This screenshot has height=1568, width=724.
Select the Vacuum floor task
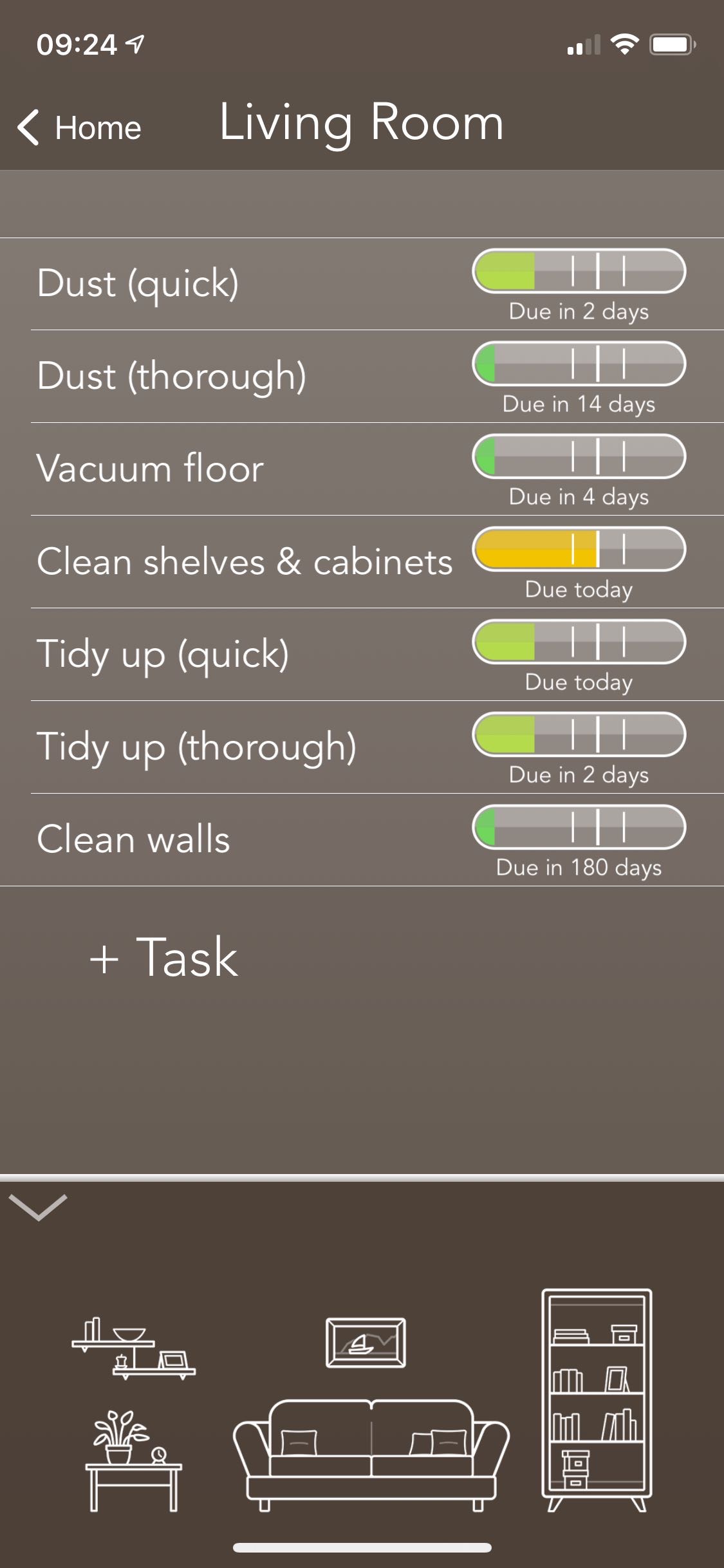(150, 469)
